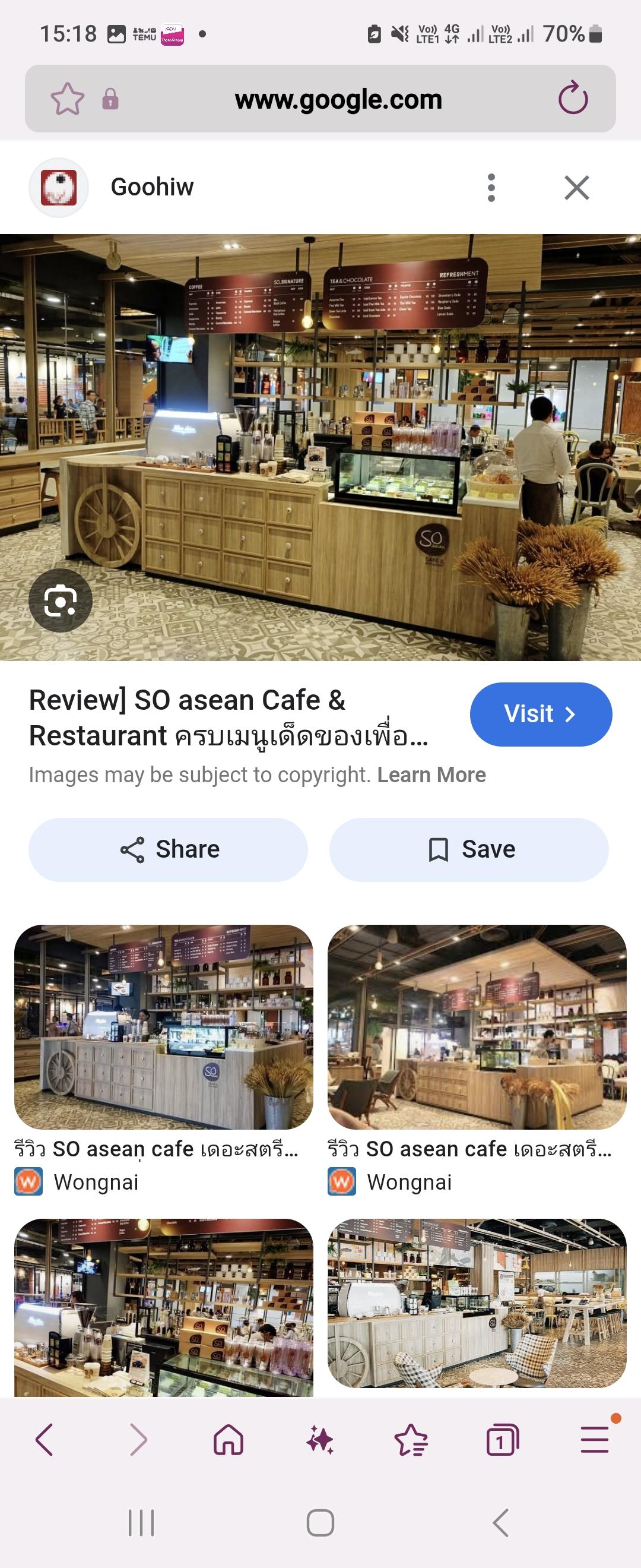Bookmark this page with the star icon
This screenshot has height=1568, width=641.
coord(67,99)
